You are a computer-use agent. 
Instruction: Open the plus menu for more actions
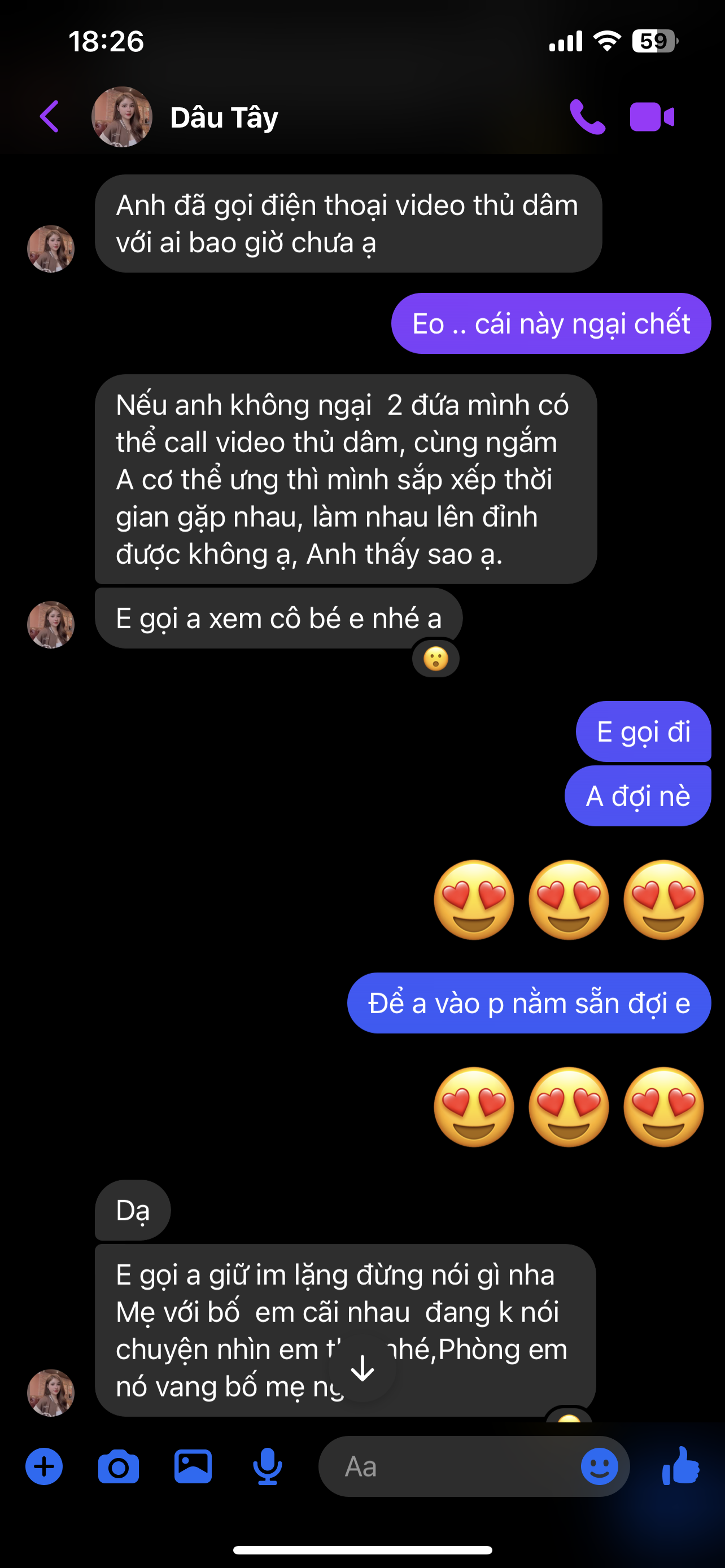click(44, 1466)
